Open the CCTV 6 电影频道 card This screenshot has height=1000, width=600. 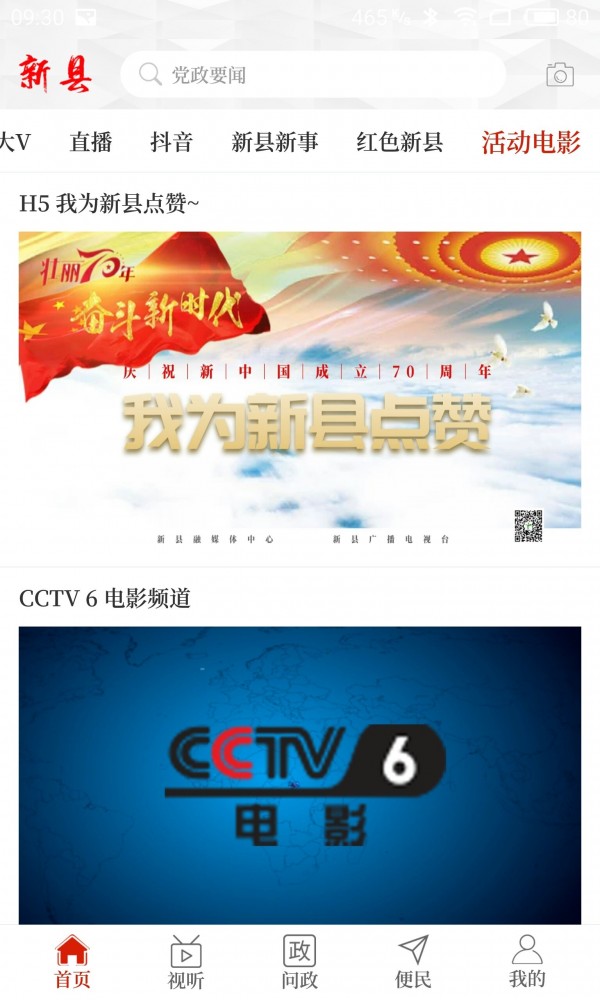pos(300,775)
